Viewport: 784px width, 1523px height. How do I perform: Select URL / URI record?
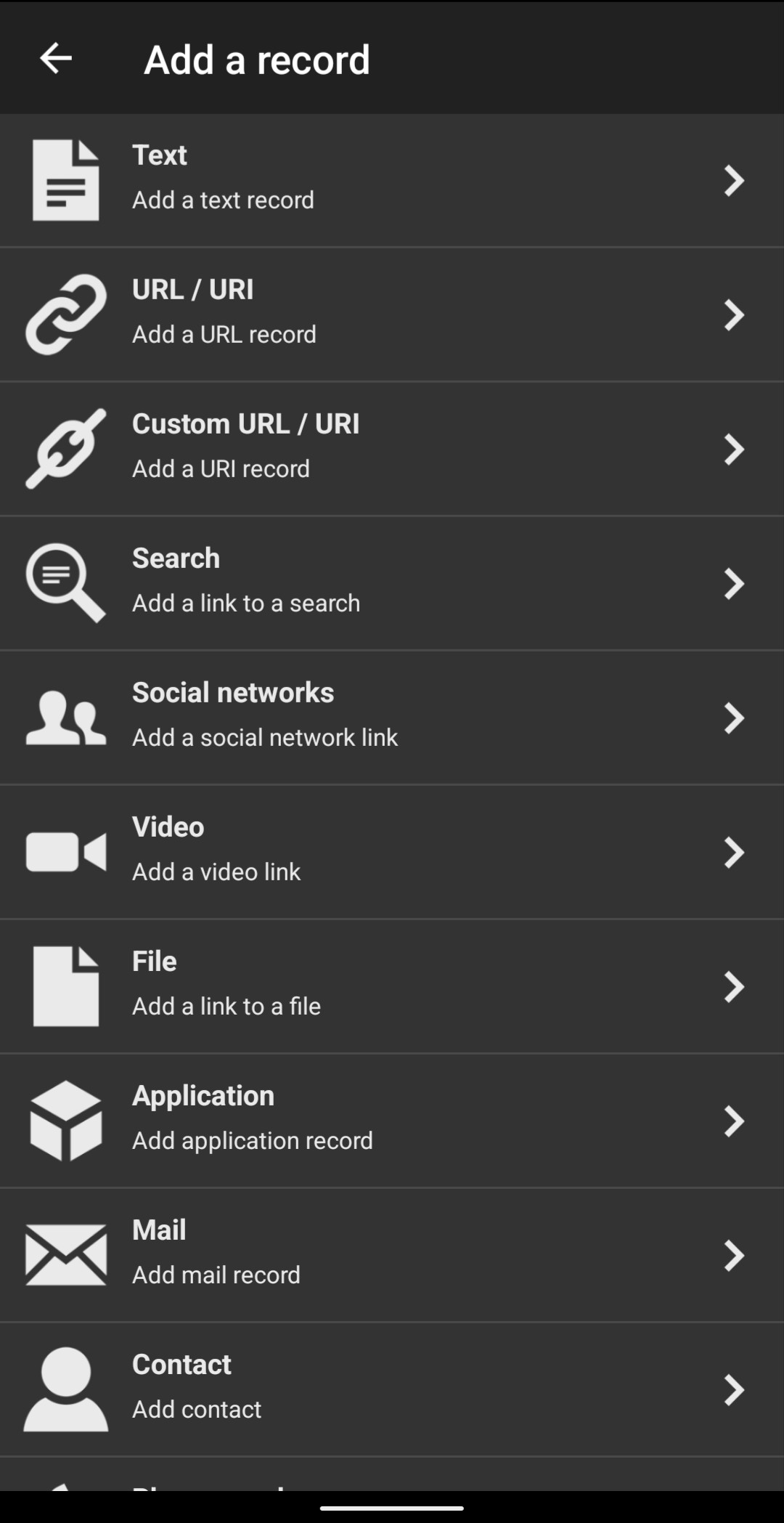[x=392, y=314]
